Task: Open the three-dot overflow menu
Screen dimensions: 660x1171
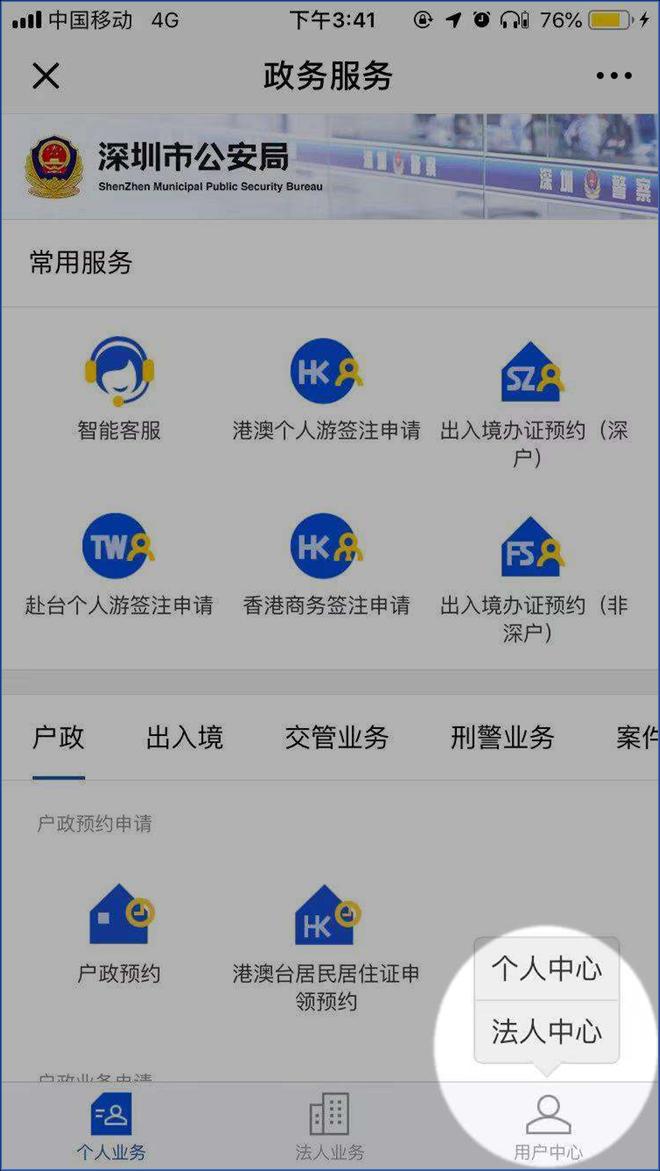Action: 613,76
